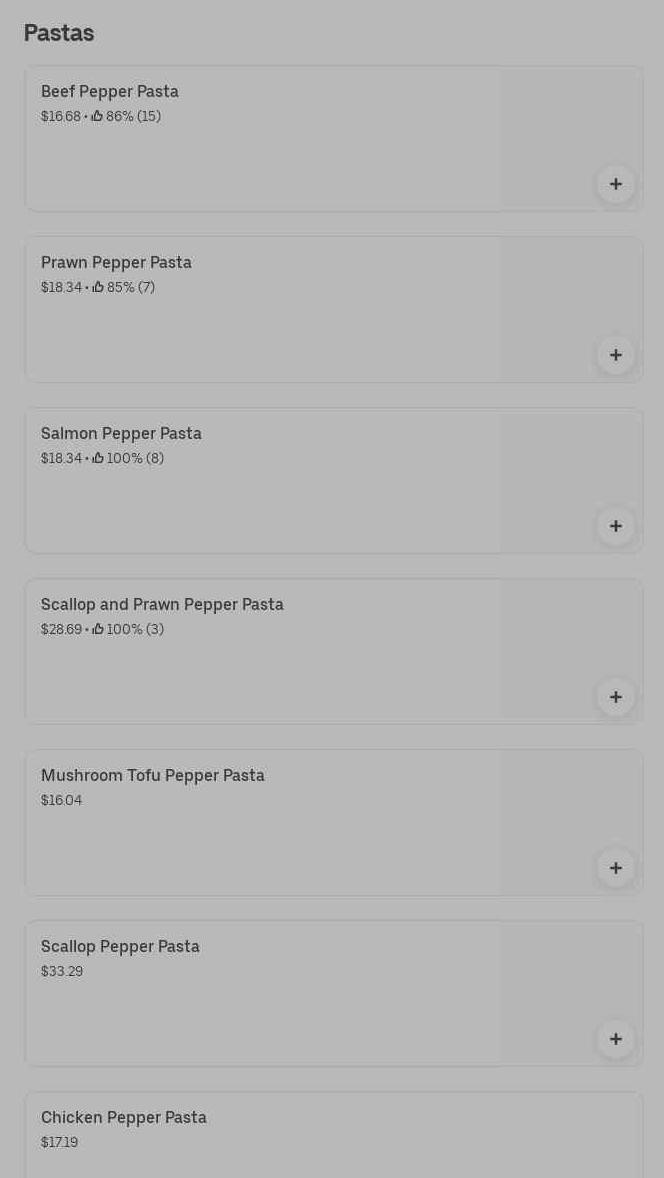The image size is (664, 1178).
Task: View the Prawn Pepper Pasta item
Action: pyautogui.click(x=262, y=310)
